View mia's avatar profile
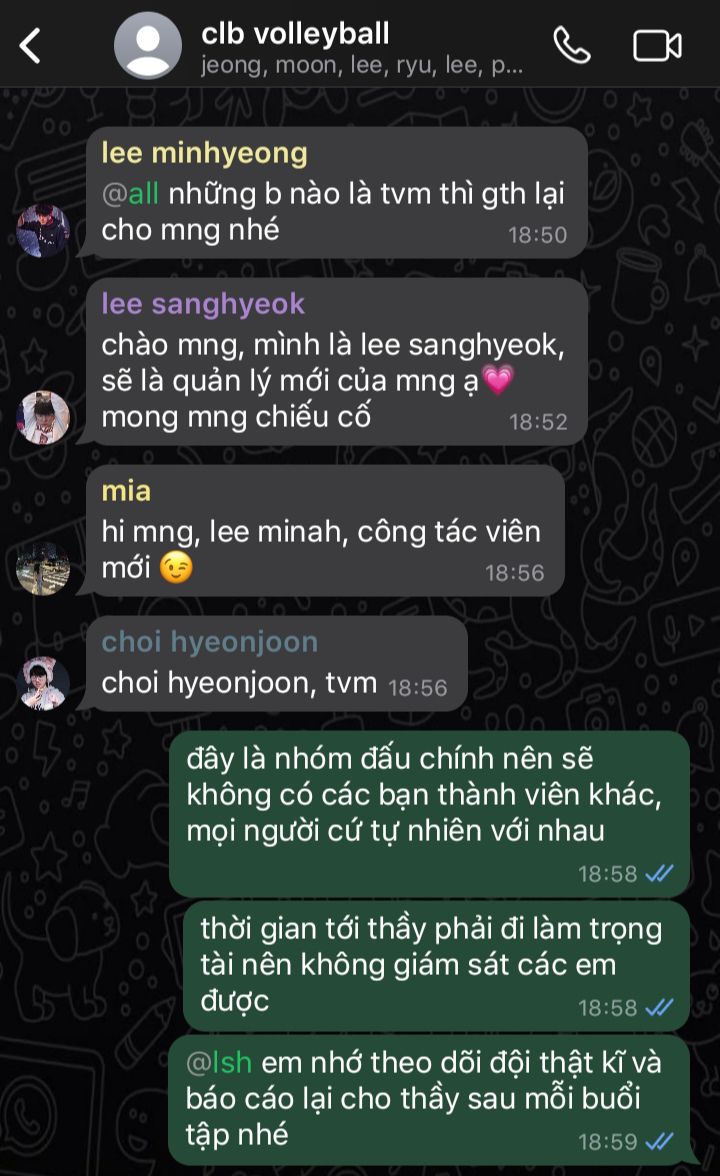Screen dimensions: 720x1176 [43, 569]
